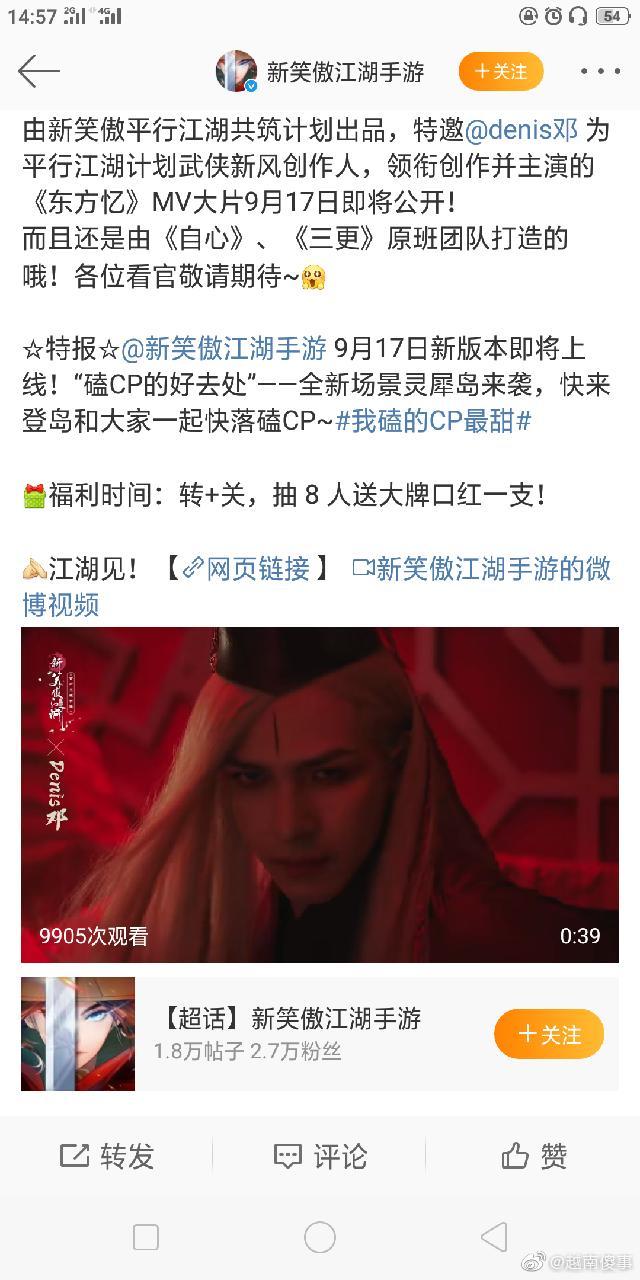Screen dimensions: 640x1280
Task: Go back using the top-left arrow
Action: click(38, 72)
